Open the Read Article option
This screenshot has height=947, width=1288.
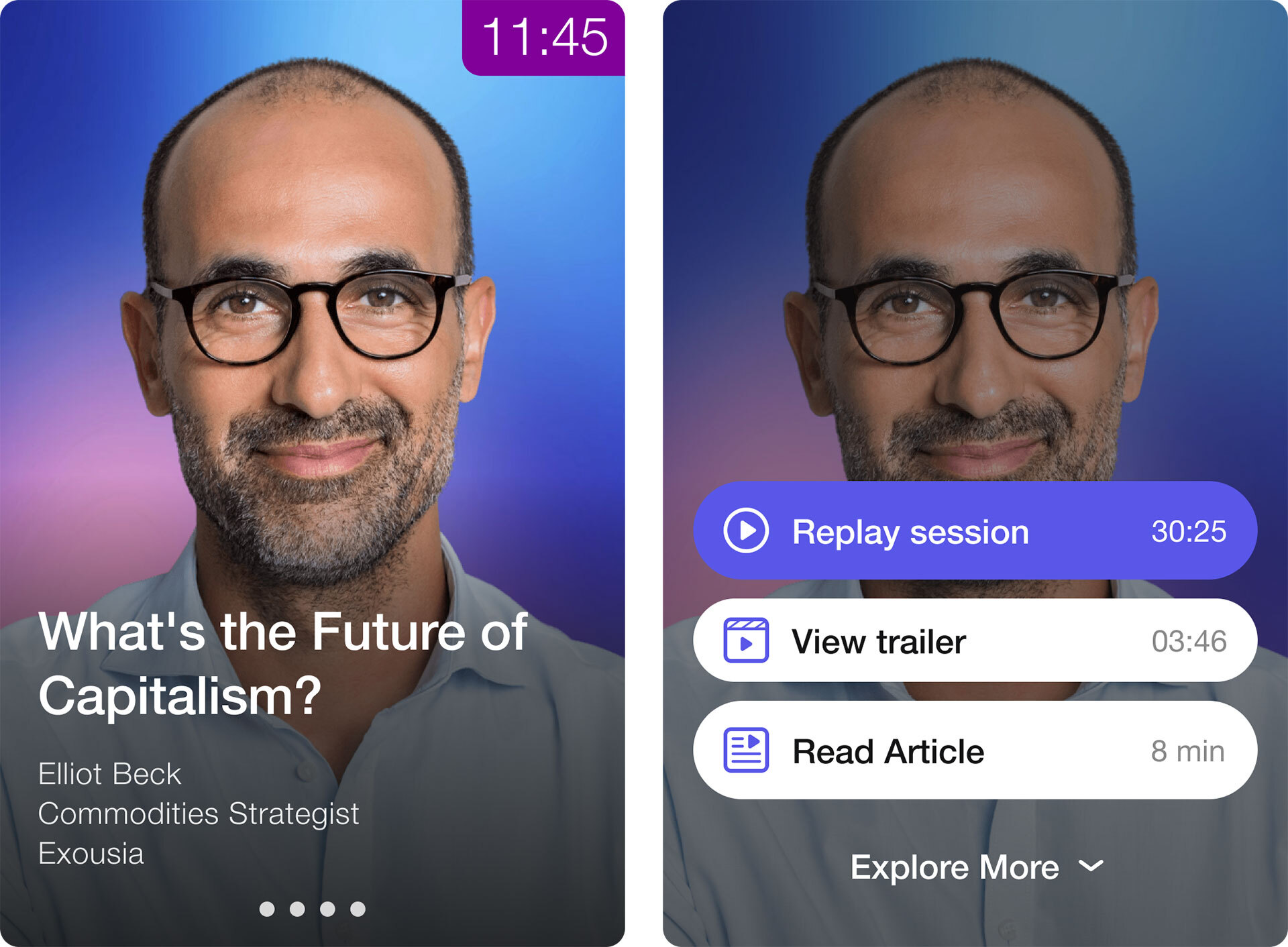coord(975,750)
